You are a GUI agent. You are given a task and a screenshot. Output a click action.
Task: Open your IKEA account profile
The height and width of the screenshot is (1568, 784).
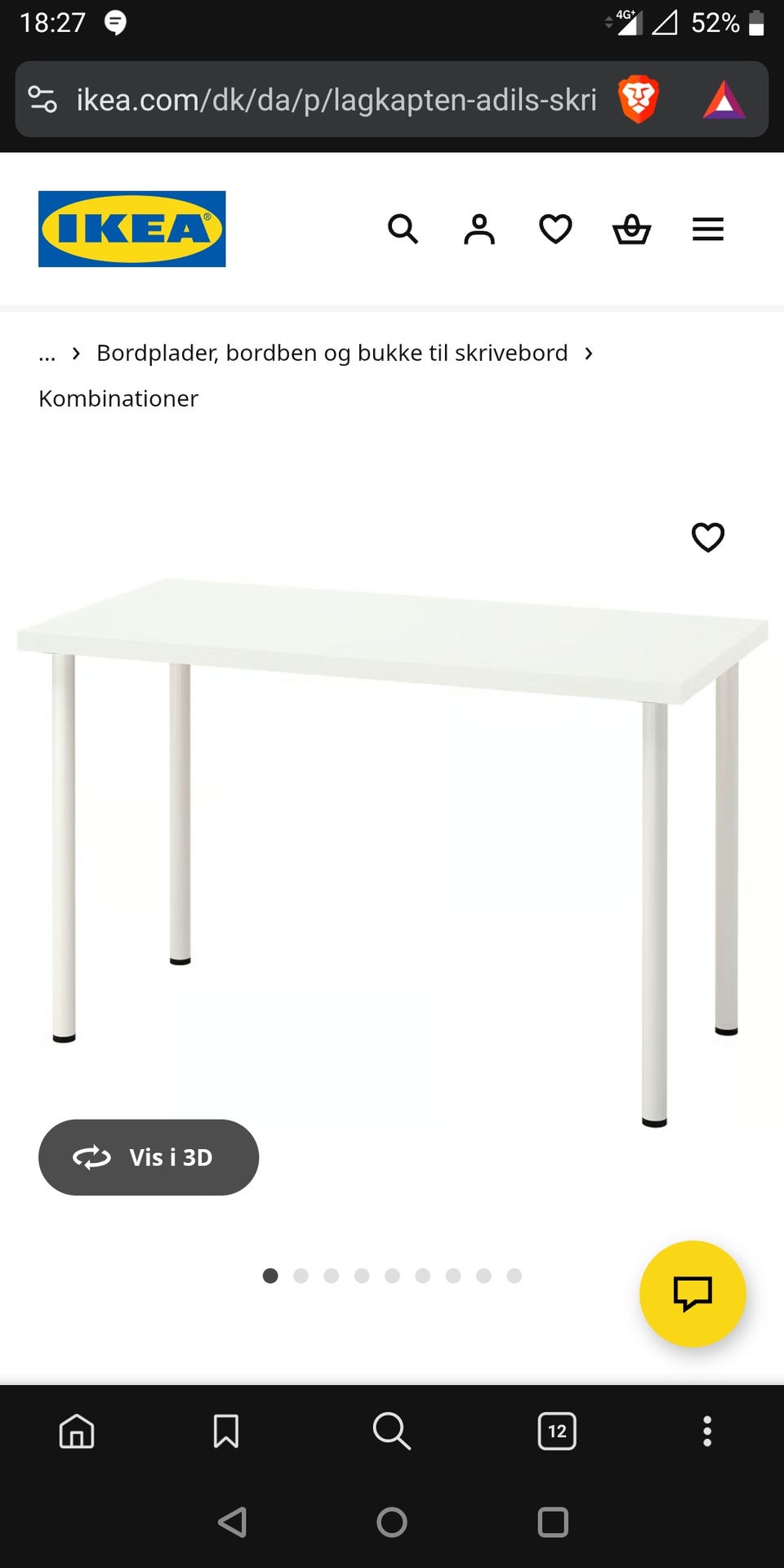click(x=479, y=229)
